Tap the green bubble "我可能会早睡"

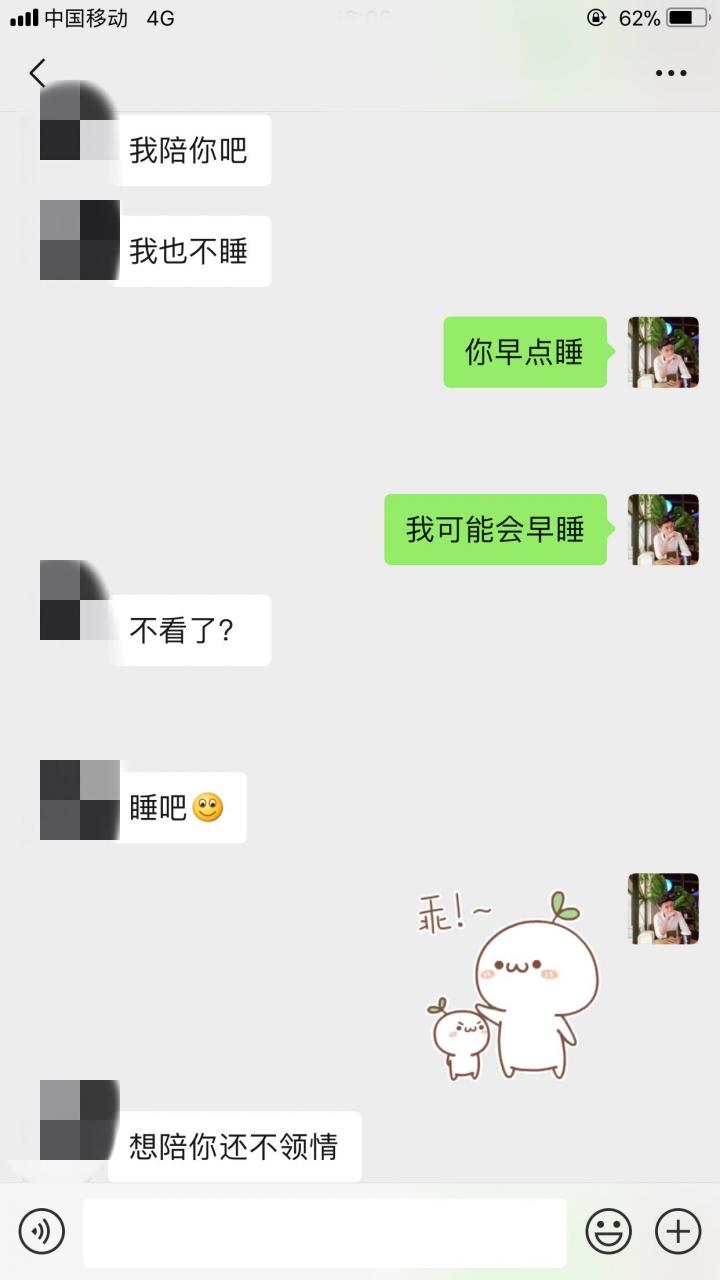point(494,530)
